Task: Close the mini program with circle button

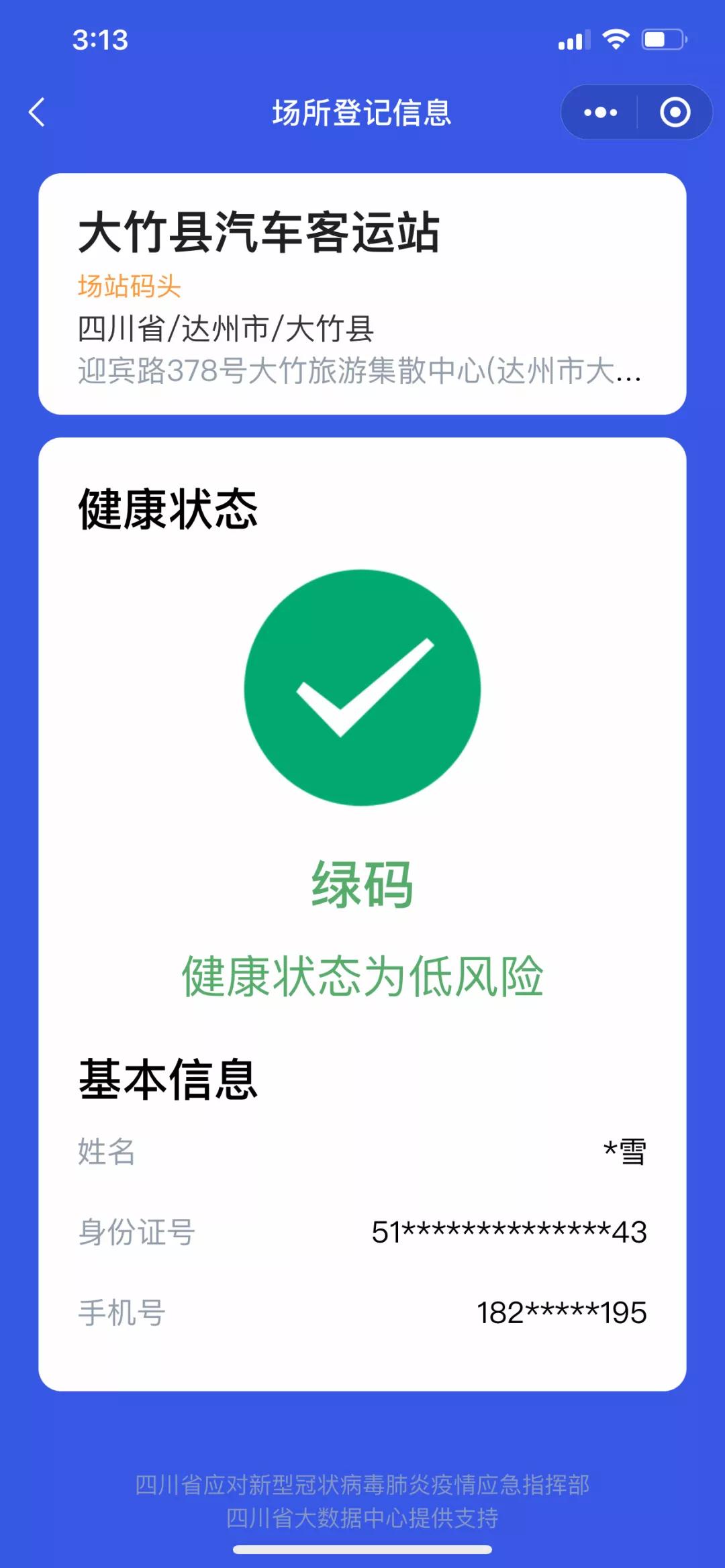Action: coord(675,112)
